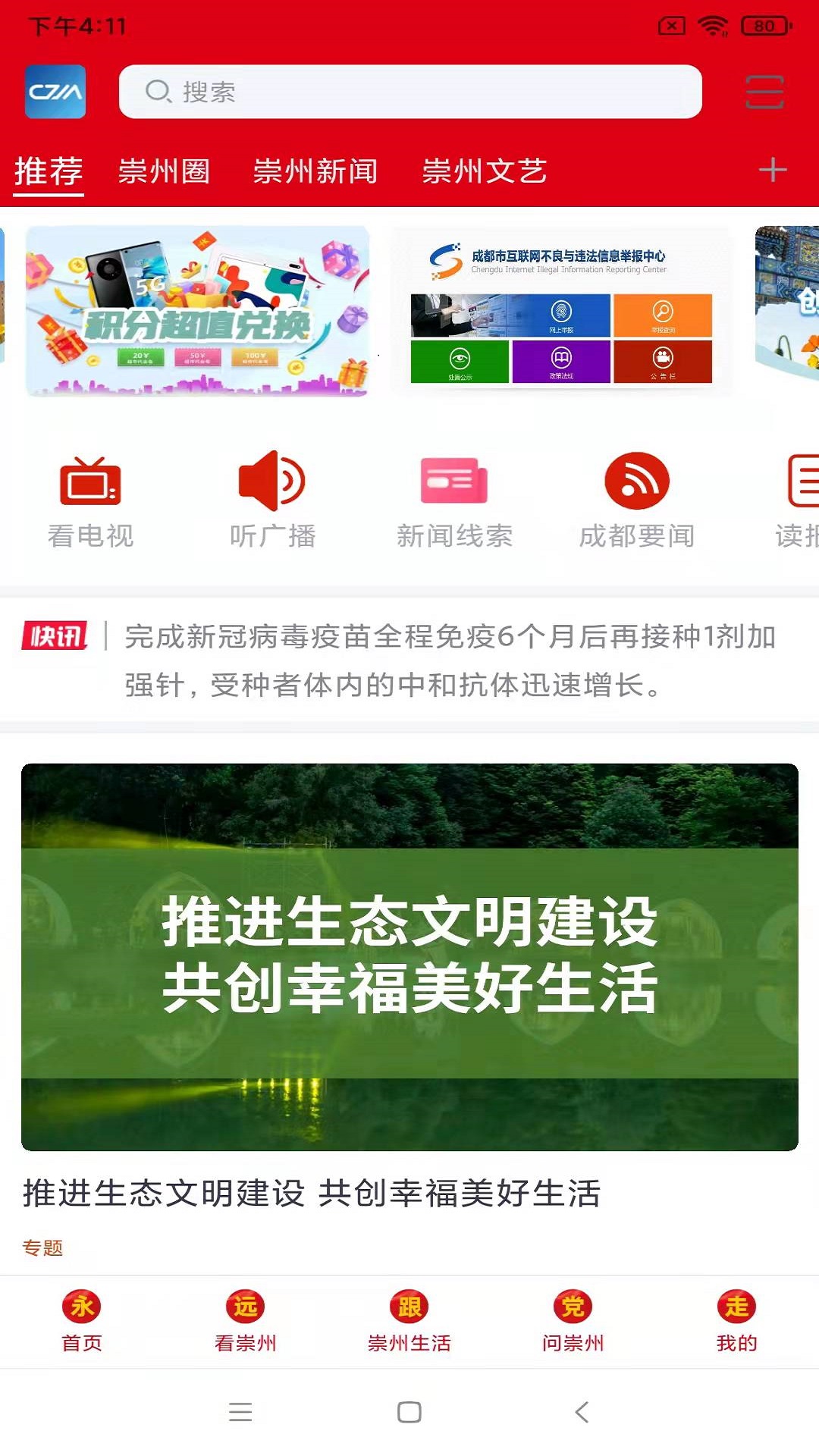Image resolution: width=819 pixels, height=1456 pixels.
Task: Open the 积分超值兑换 banner
Action: tap(197, 311)
